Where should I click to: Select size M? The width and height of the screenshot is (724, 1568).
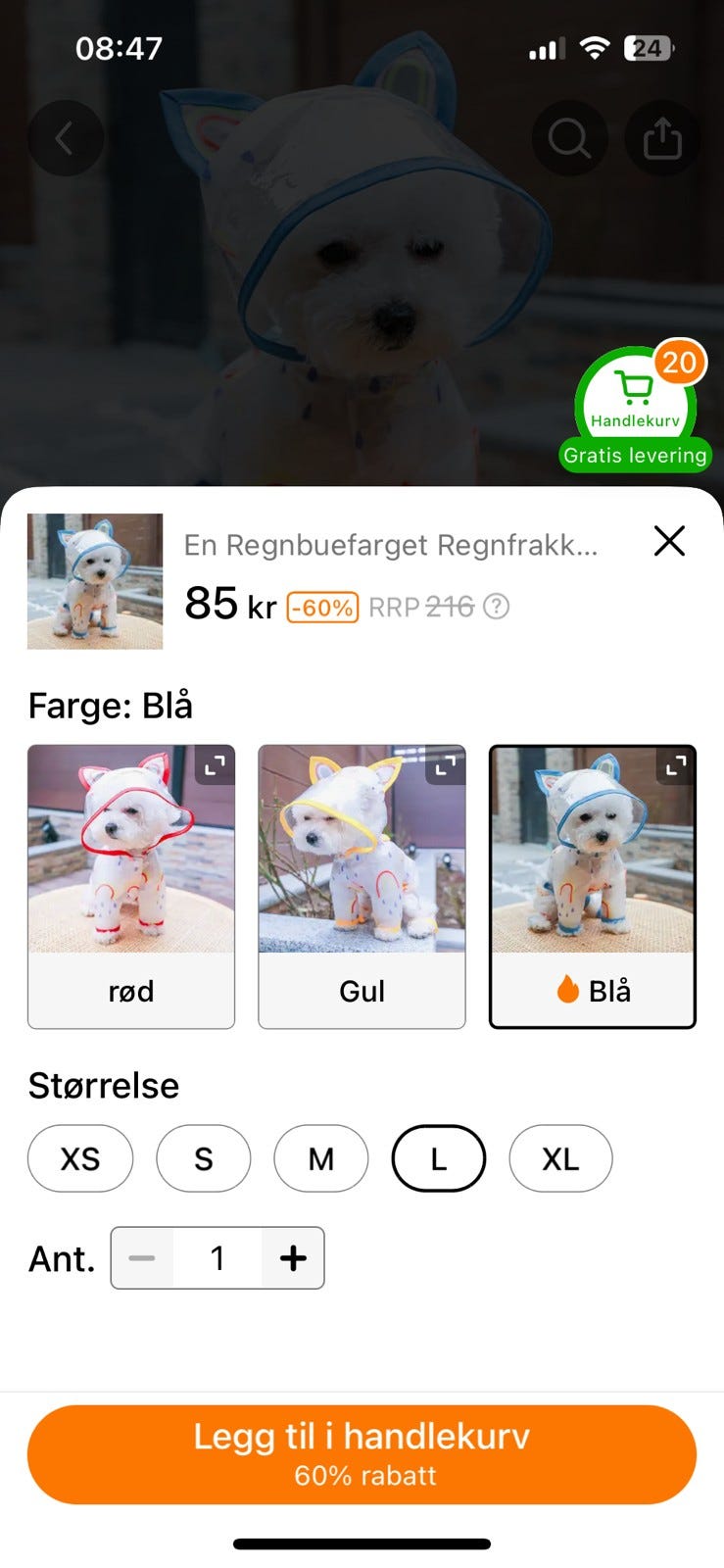[320, 1158]
